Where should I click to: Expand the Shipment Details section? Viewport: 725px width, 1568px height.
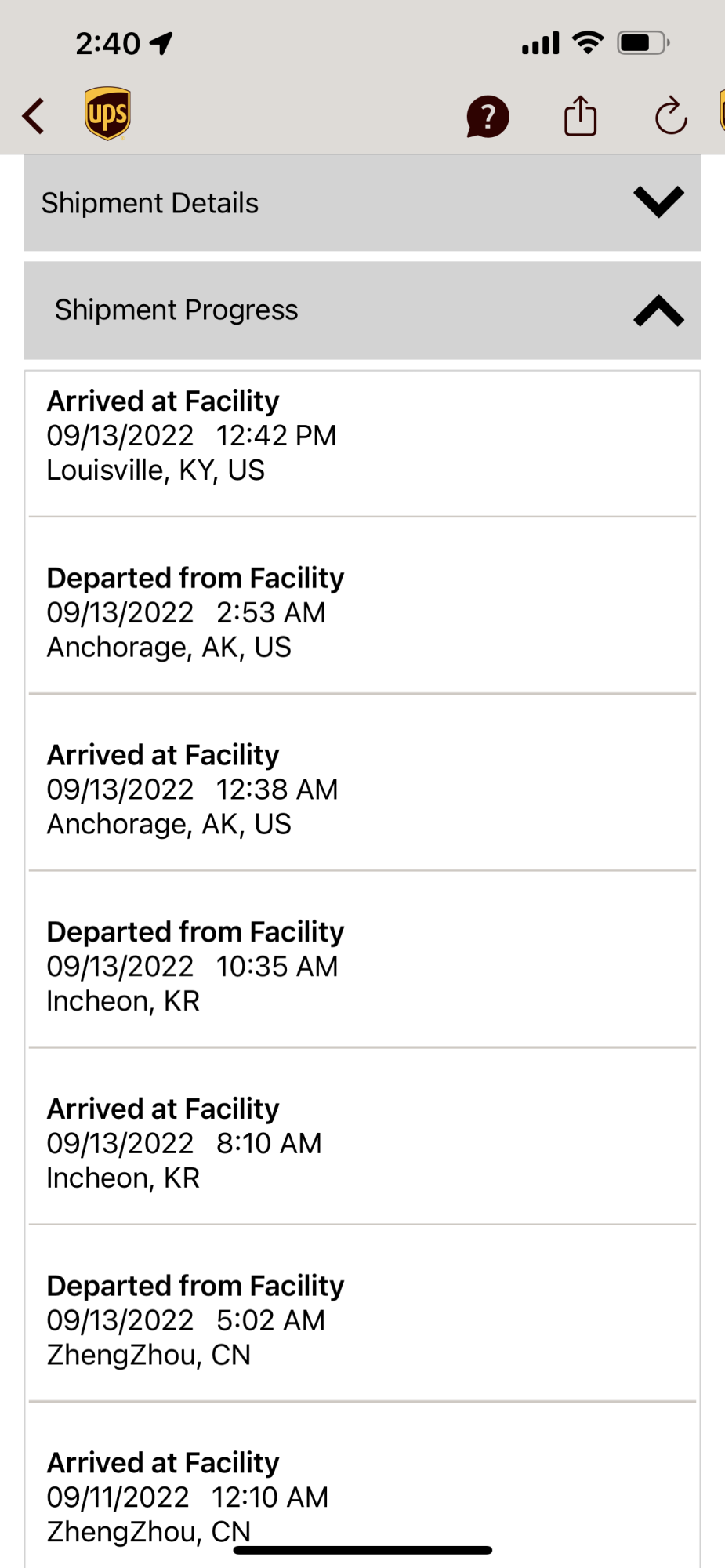pos(658,202)
